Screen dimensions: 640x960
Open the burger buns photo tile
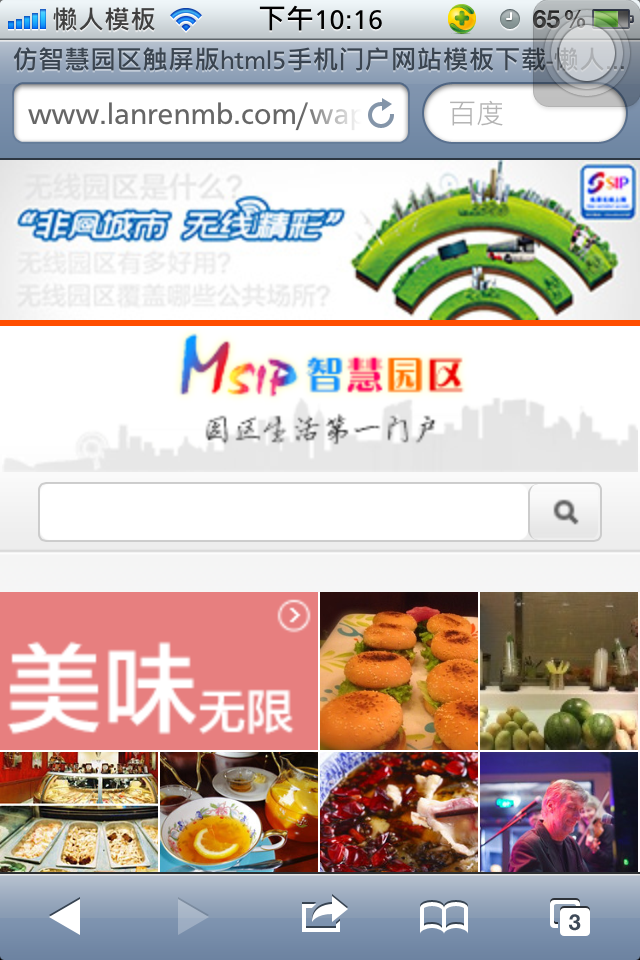pos(398,671)
